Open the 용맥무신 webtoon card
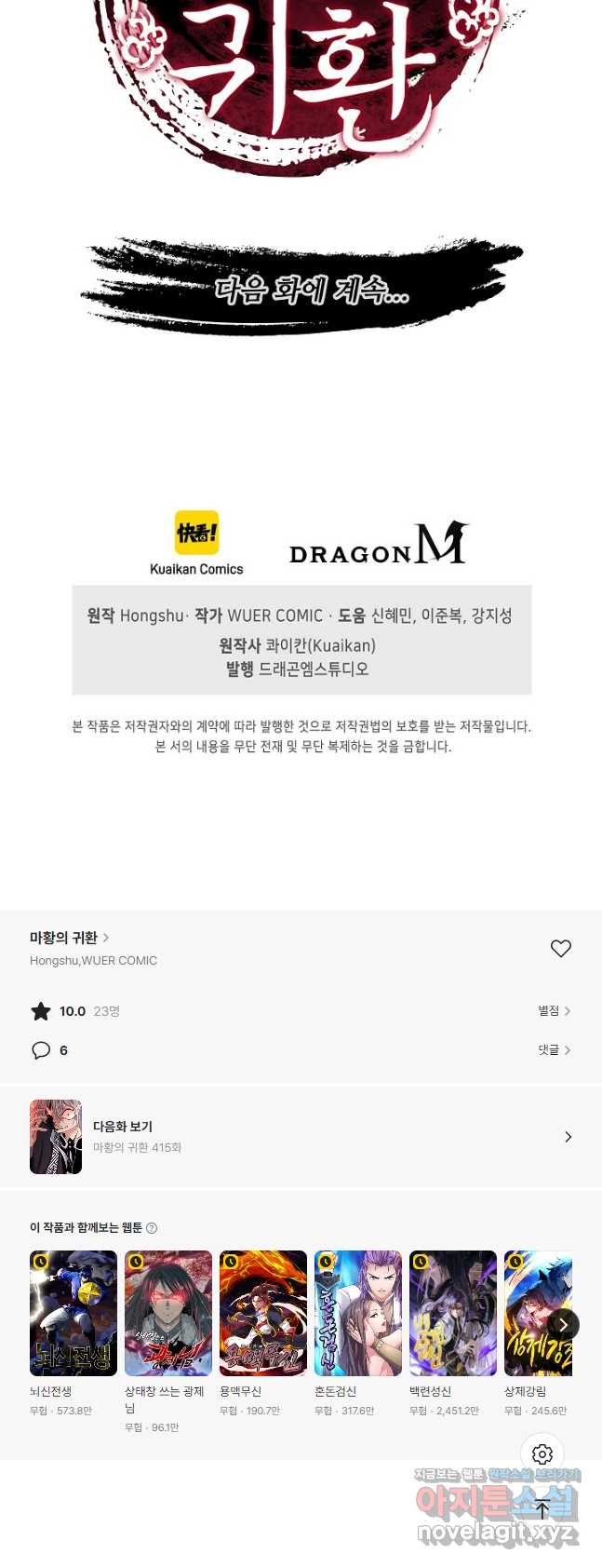This screenshot has height=1568, width=602. pyautogui.click(x=263, y=1313)
